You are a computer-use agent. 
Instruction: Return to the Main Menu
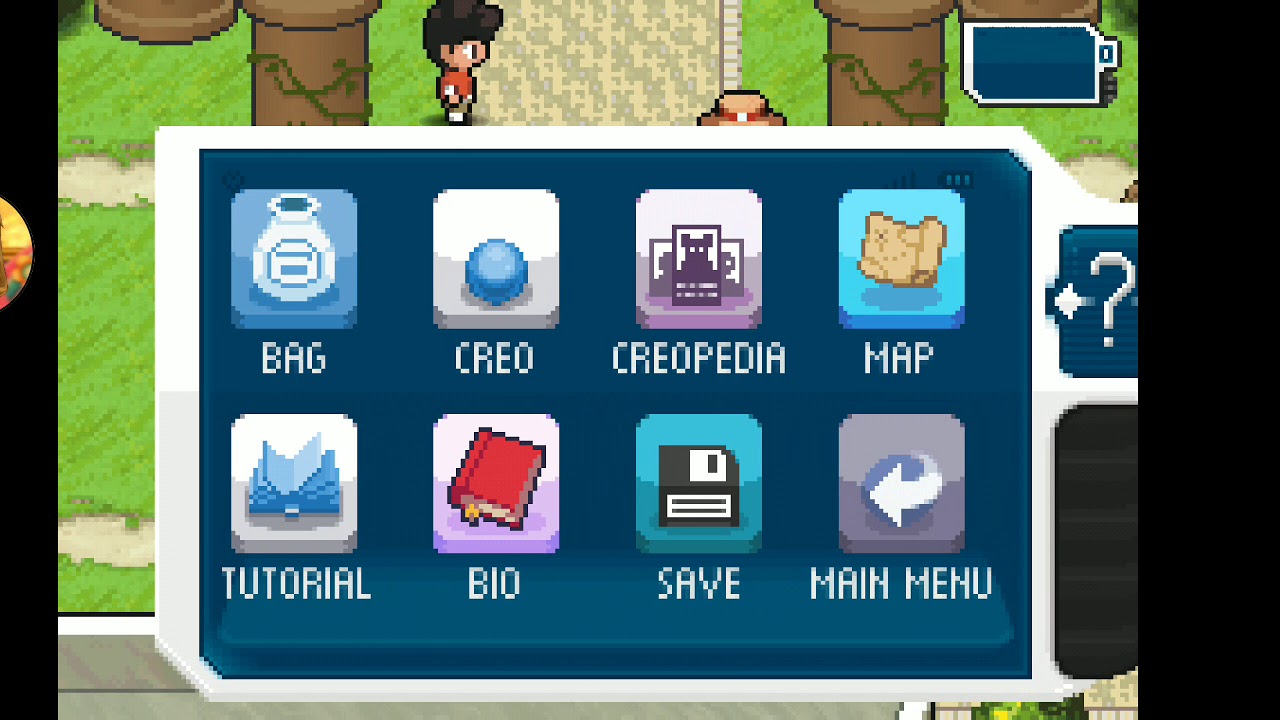[x=901, y=484]
